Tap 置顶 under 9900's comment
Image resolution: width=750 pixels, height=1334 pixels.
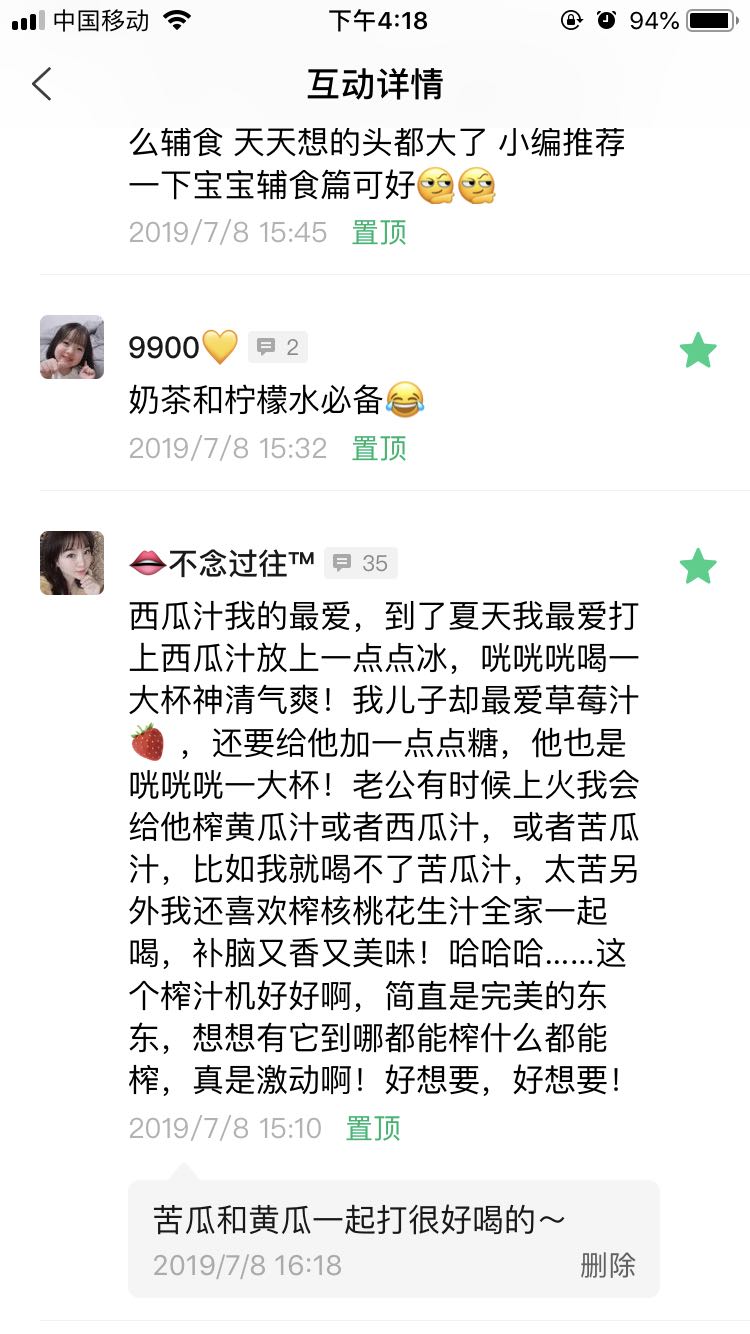(x=379, y=448)
